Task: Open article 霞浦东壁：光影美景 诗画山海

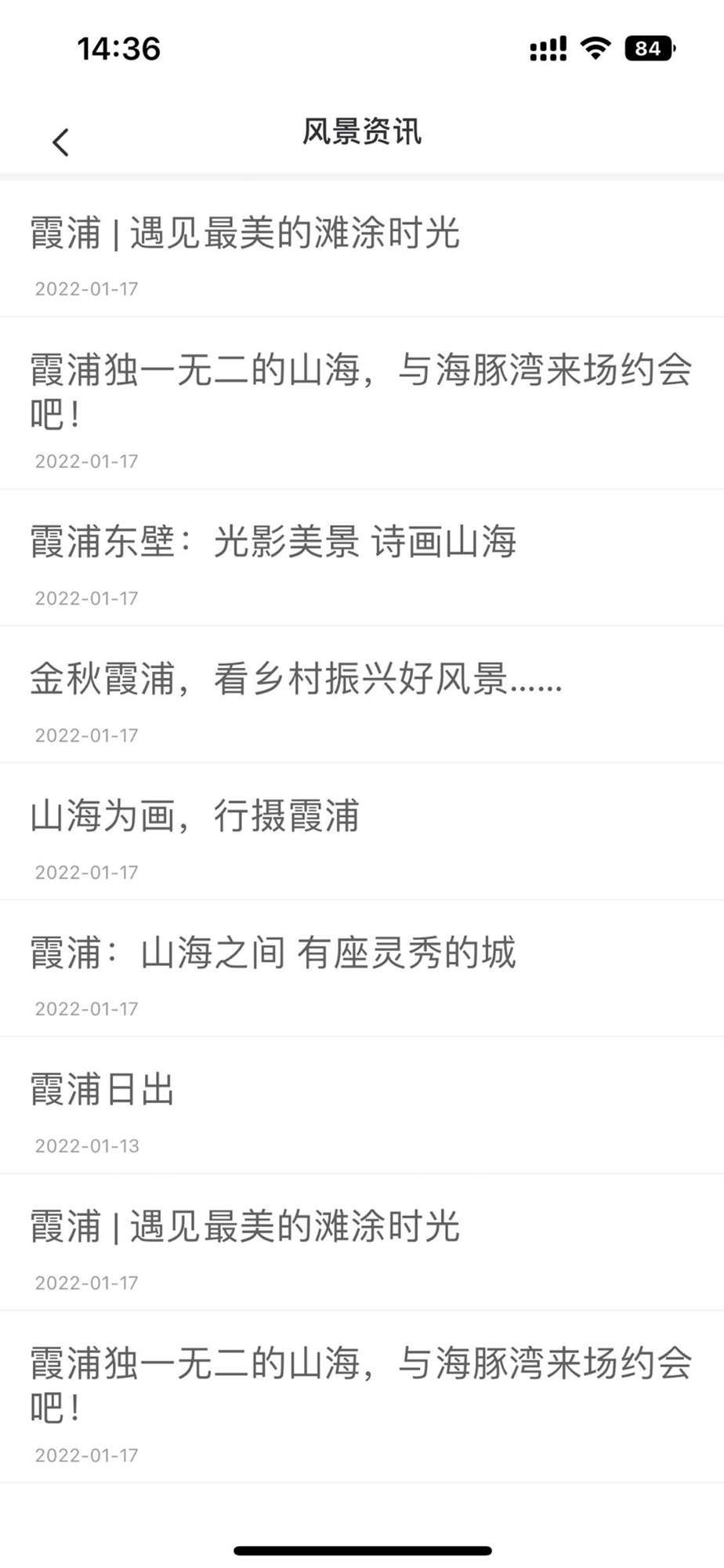Action: pyautogui.click(x=362, y=558)
